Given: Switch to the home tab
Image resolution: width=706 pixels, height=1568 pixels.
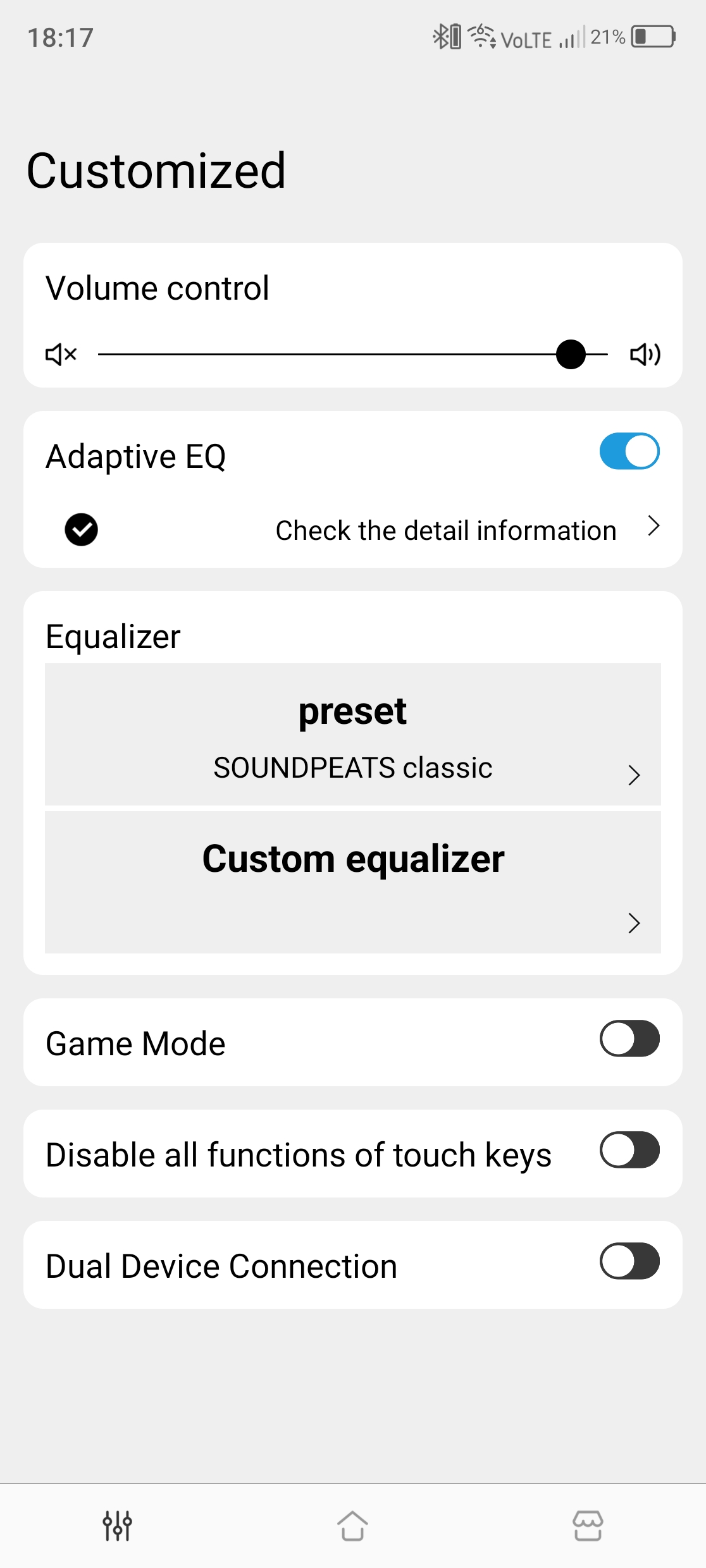Looking at the screenshot, I should (x=352, y=1526).
